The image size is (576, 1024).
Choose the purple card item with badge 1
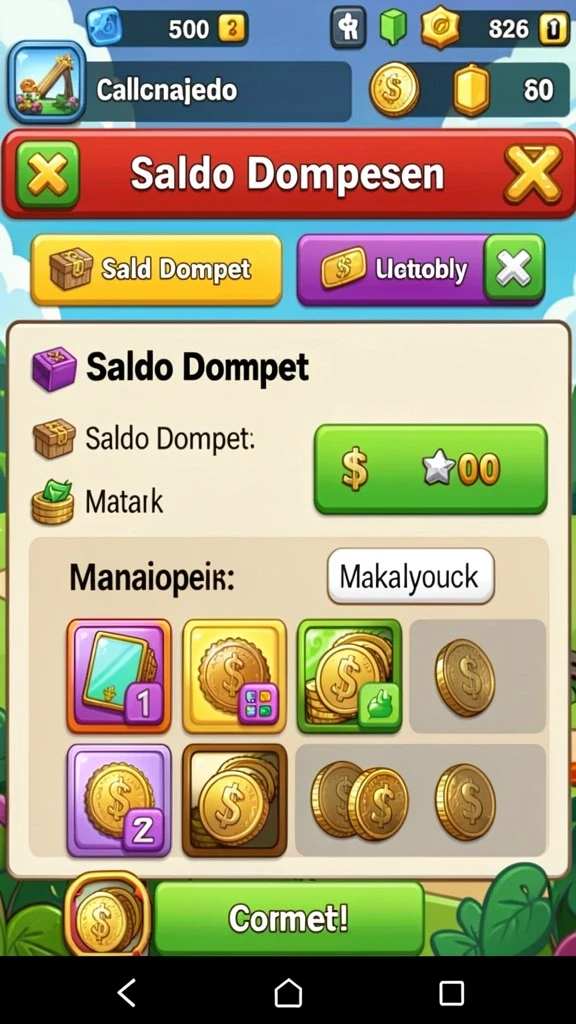119,676
